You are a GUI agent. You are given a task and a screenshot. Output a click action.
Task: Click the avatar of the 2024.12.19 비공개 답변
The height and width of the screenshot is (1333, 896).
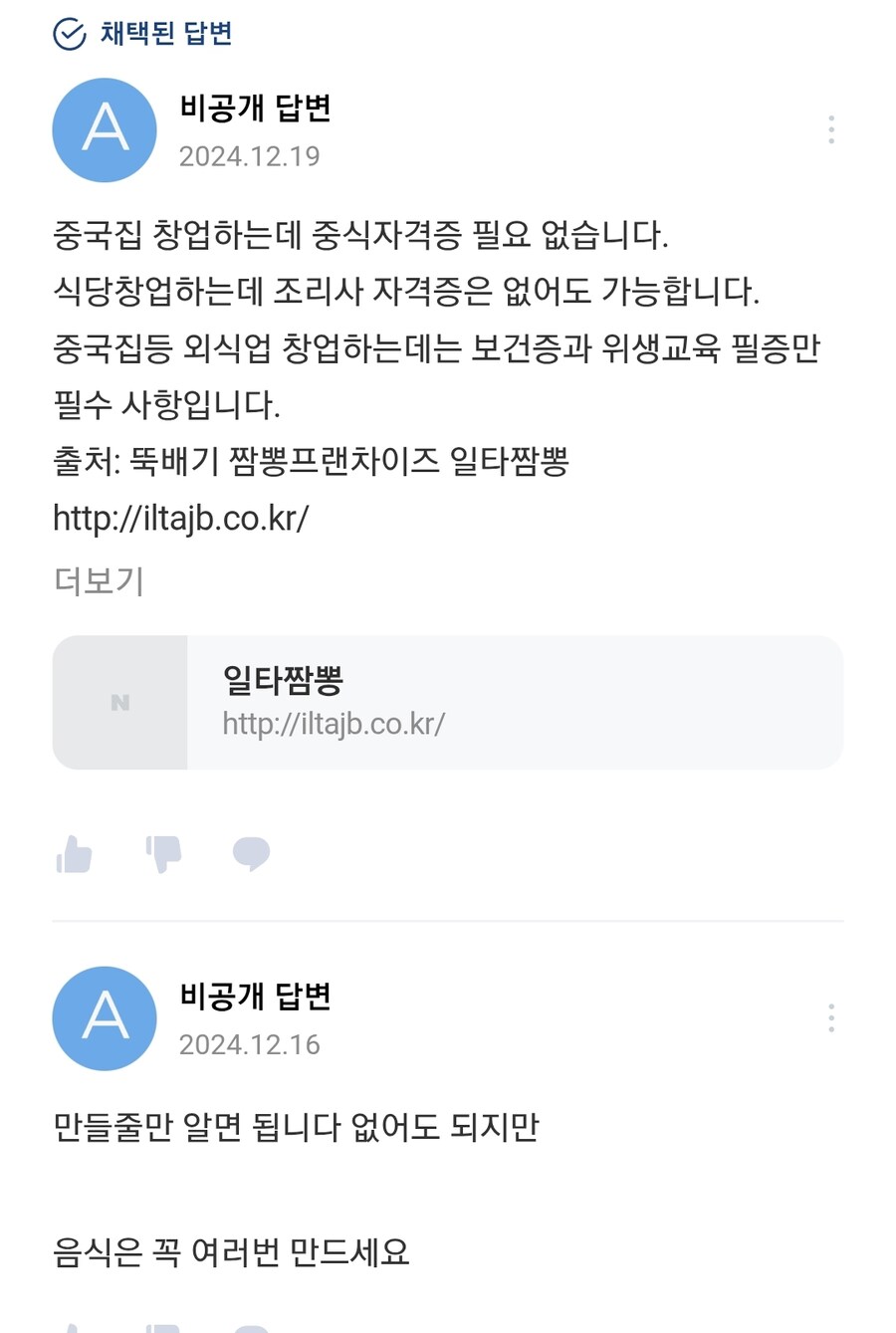click(104, 130)
